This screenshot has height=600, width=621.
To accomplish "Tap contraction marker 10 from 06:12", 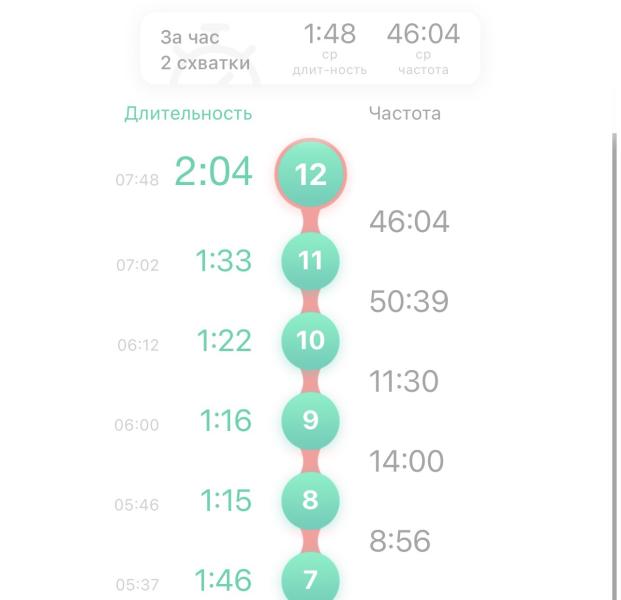I will (311, 340).
